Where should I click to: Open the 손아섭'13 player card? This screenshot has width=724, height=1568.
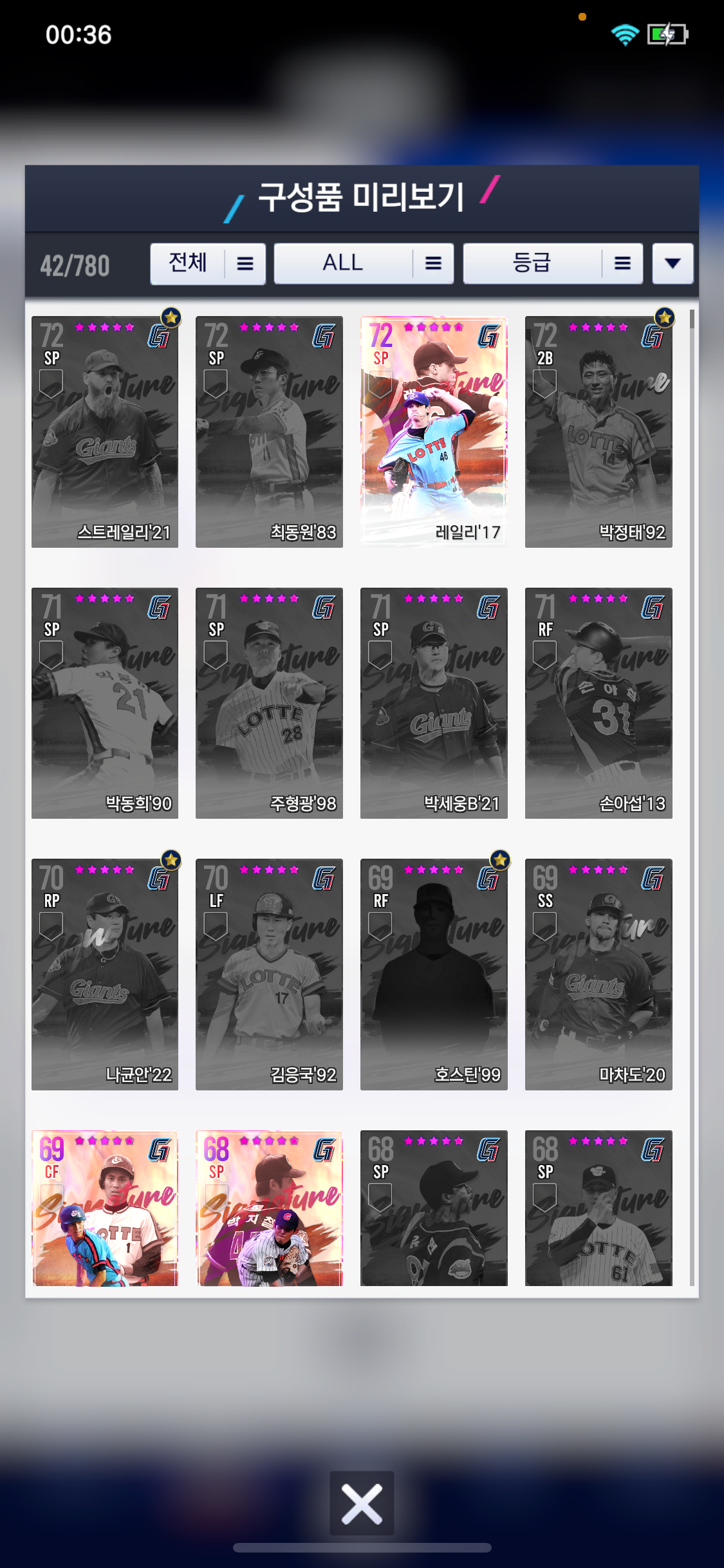(599, 703)
